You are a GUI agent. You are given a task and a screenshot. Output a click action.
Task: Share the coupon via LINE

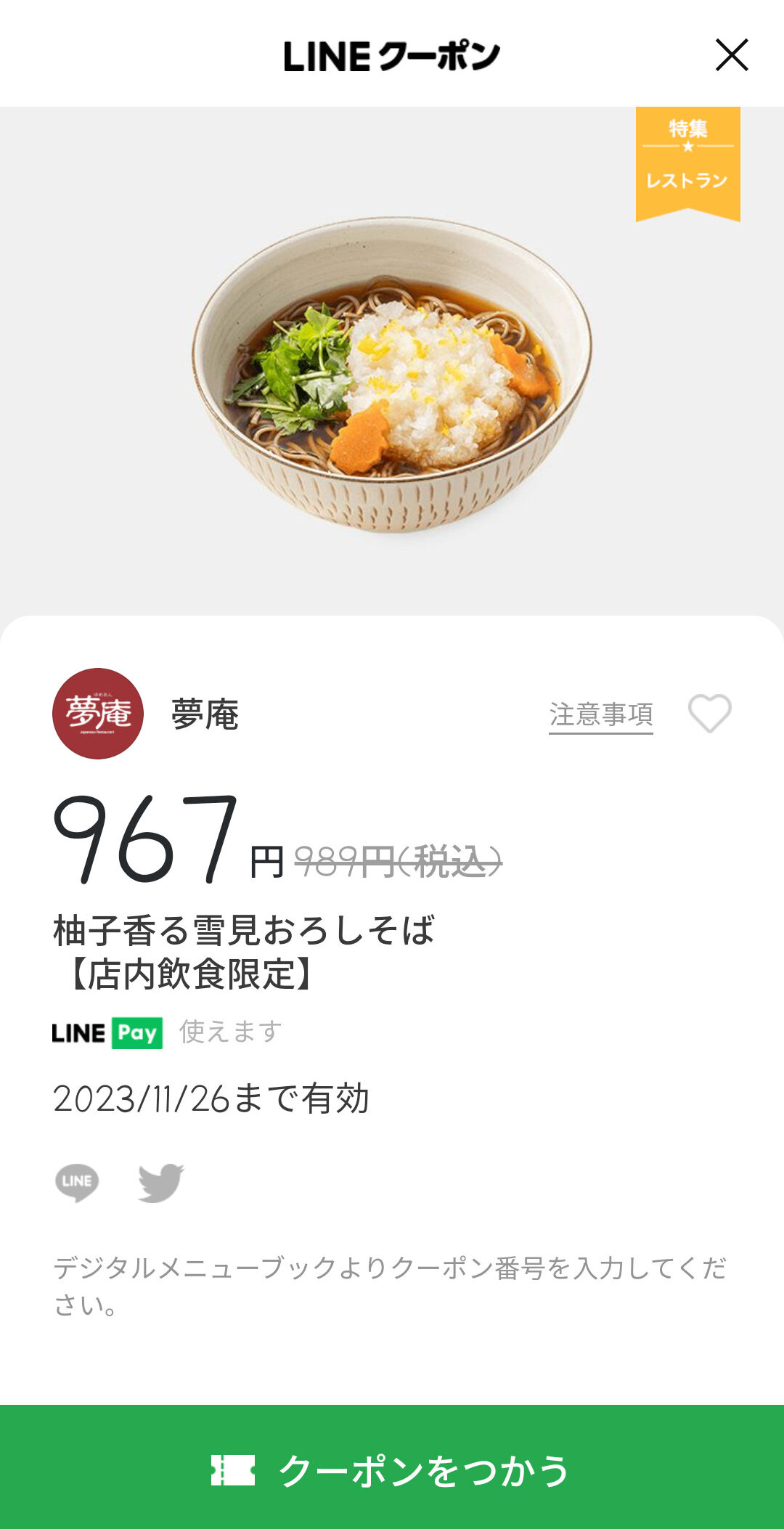point(77,1182)
